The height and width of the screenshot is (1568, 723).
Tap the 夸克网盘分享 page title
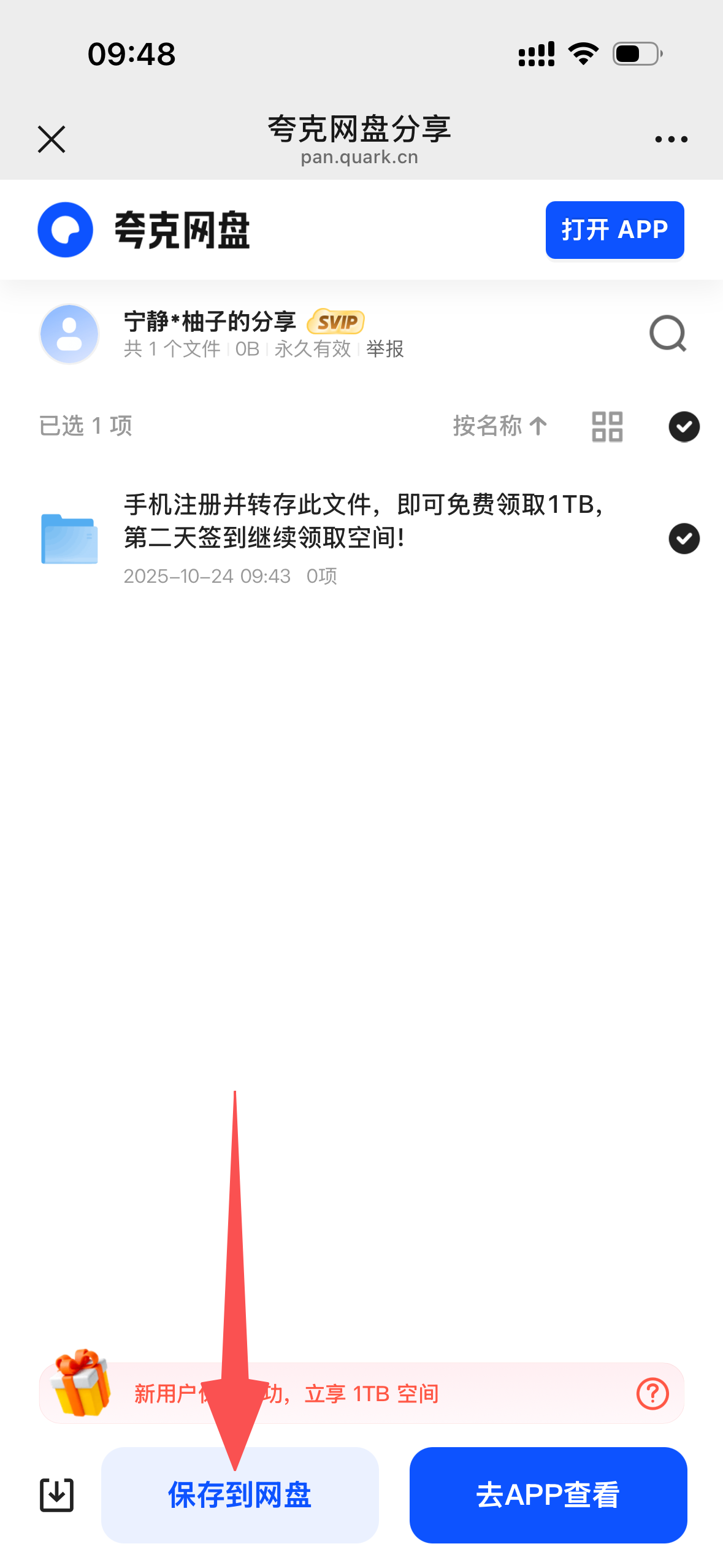click(x=361, y=129)
